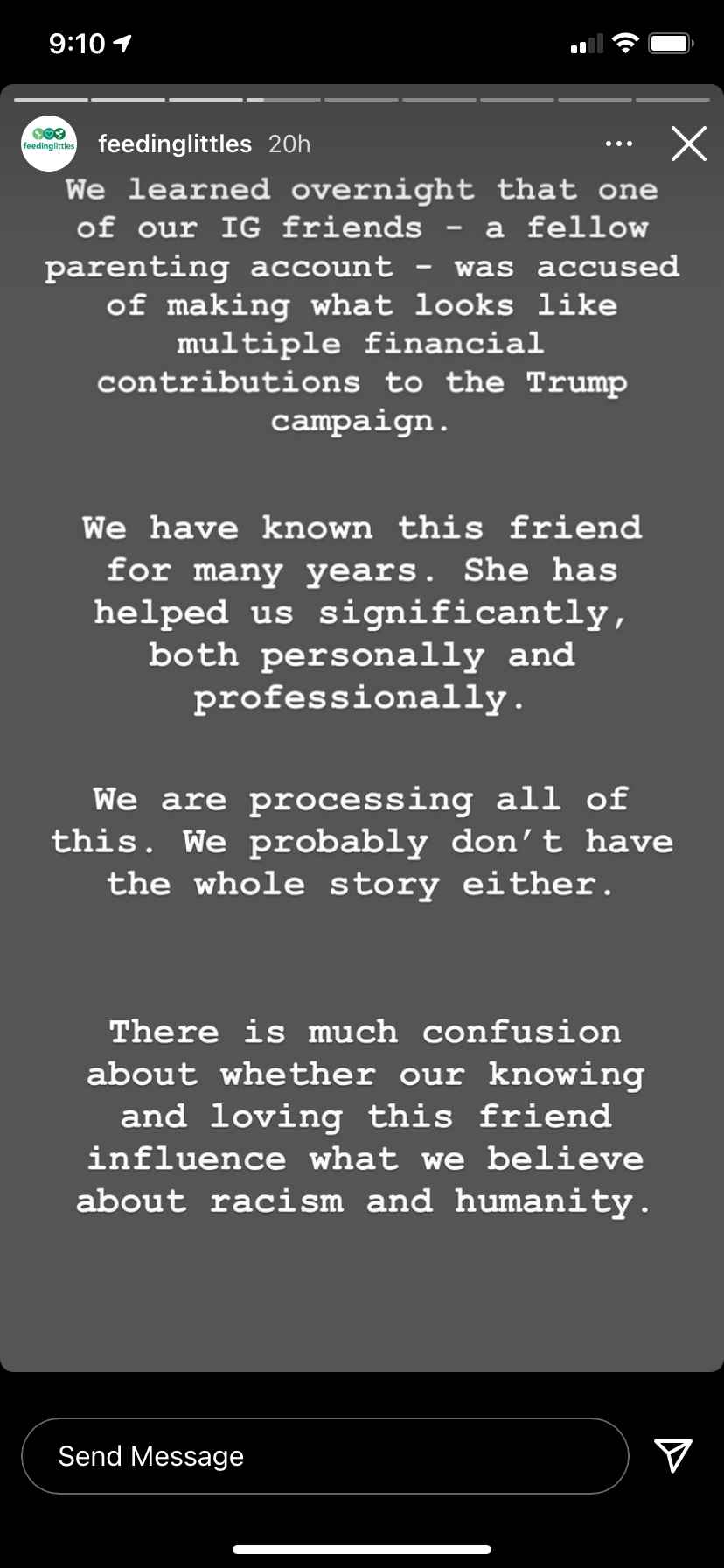The image size is (724, 1568).
Task: Open feedinglittles profile picture
Action: [49, 143]
